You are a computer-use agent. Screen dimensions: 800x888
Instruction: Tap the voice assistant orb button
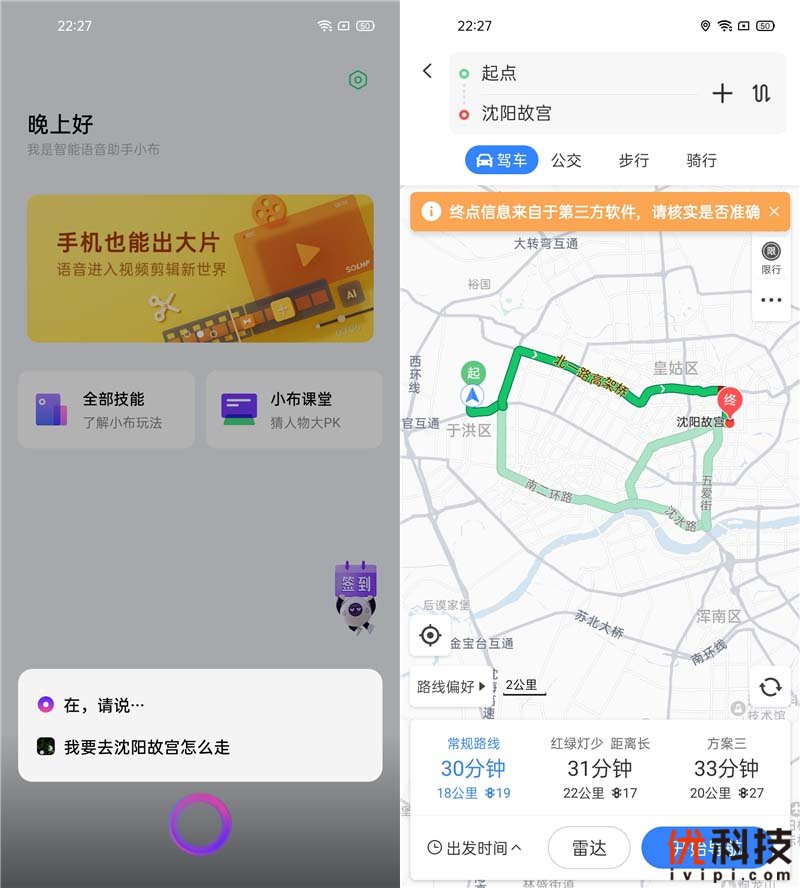tap(200, 824)
